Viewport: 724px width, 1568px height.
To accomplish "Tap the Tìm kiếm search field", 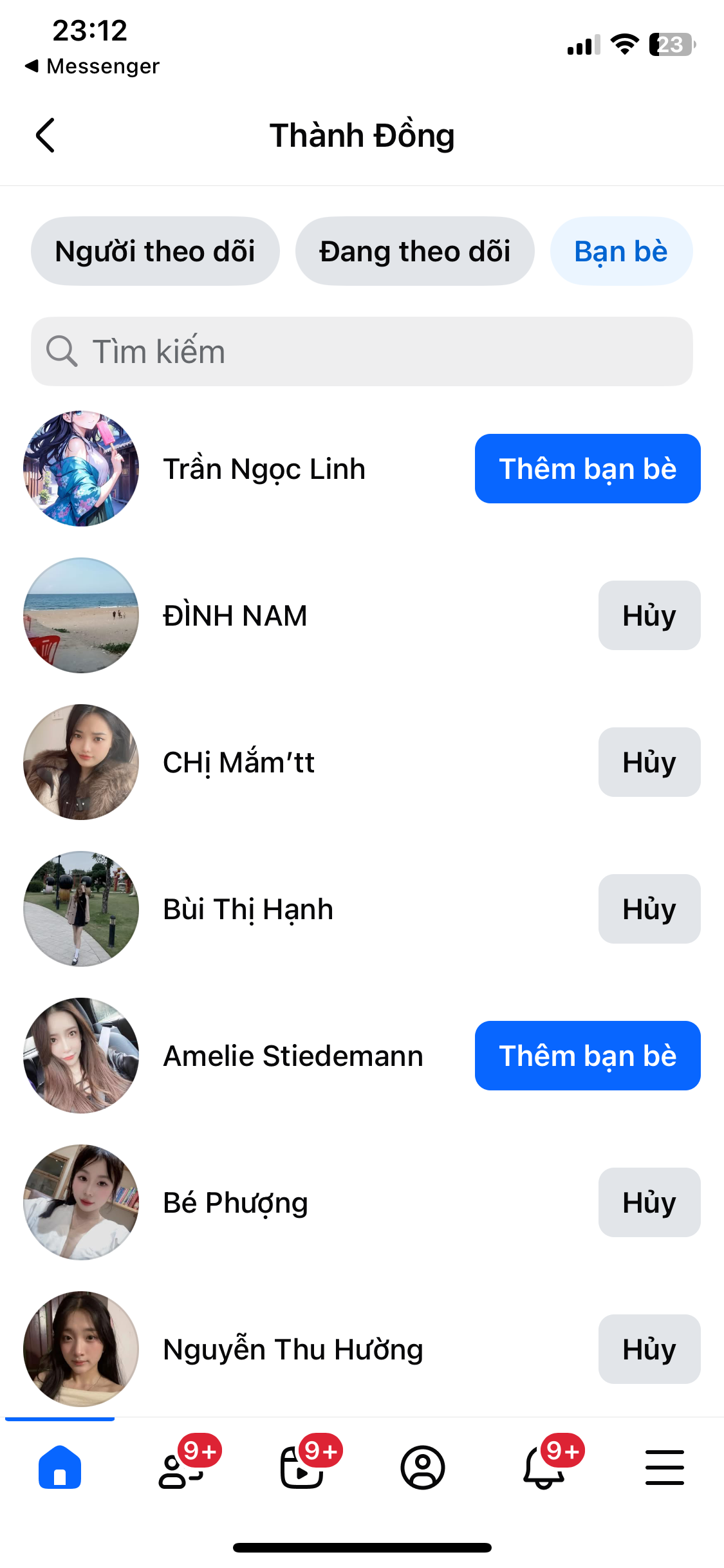I will click(x=362, y=351).
